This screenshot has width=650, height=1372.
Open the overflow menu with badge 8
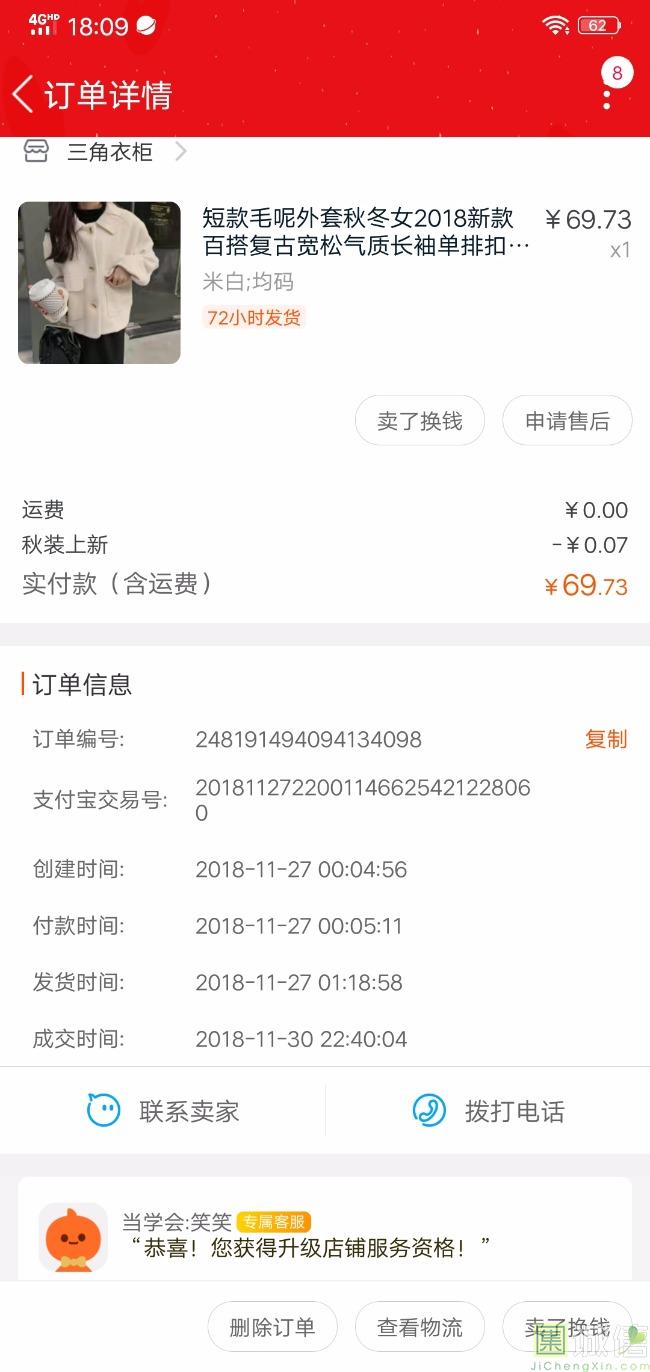click(607, 96)
